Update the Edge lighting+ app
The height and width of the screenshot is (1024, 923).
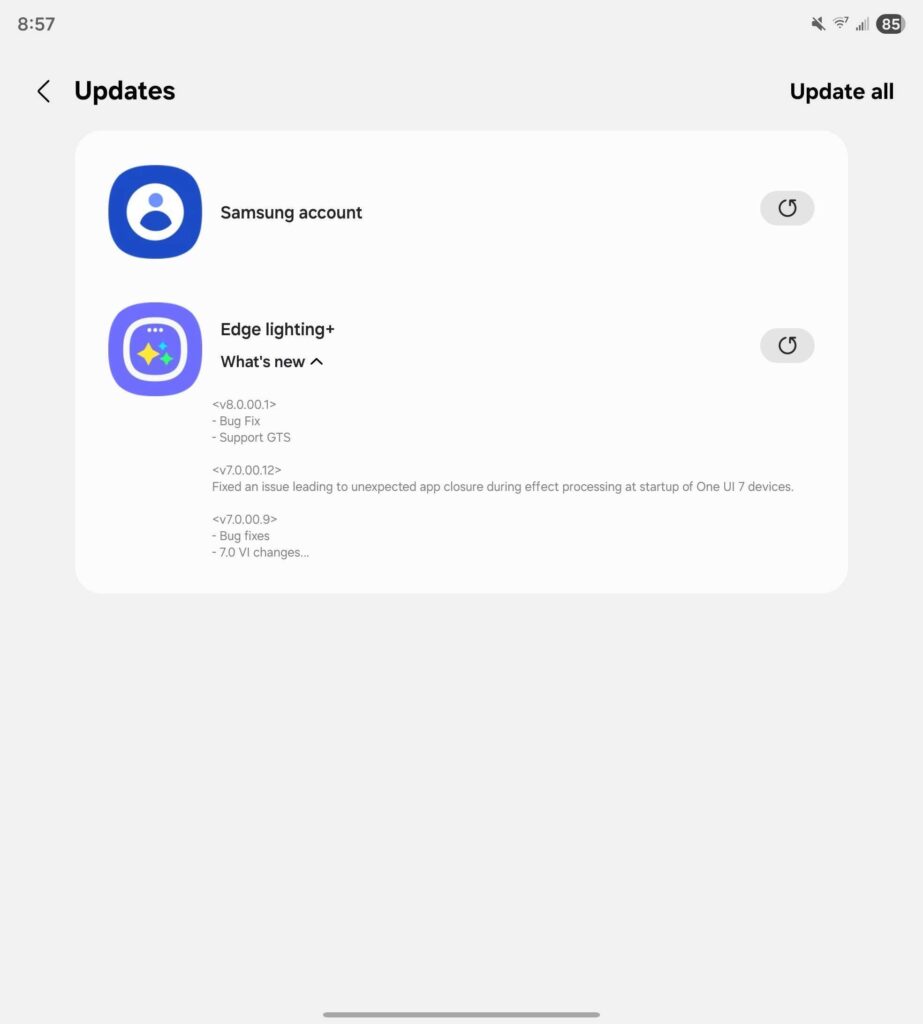tap(787, 345)
